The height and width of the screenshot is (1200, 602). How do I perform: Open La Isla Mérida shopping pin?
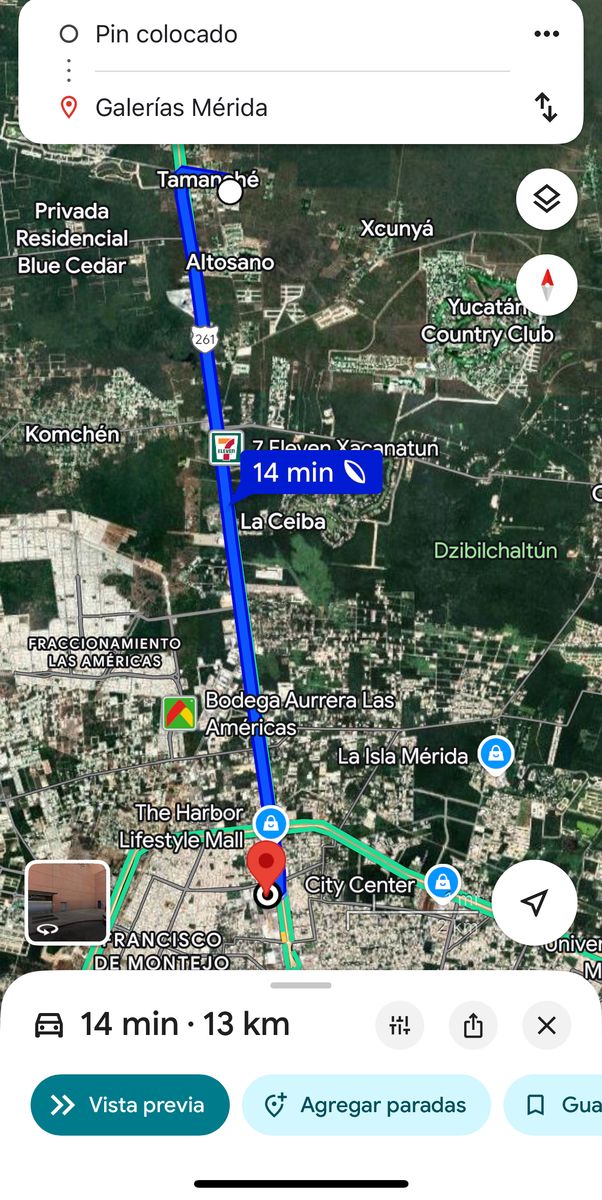point(495,755)
